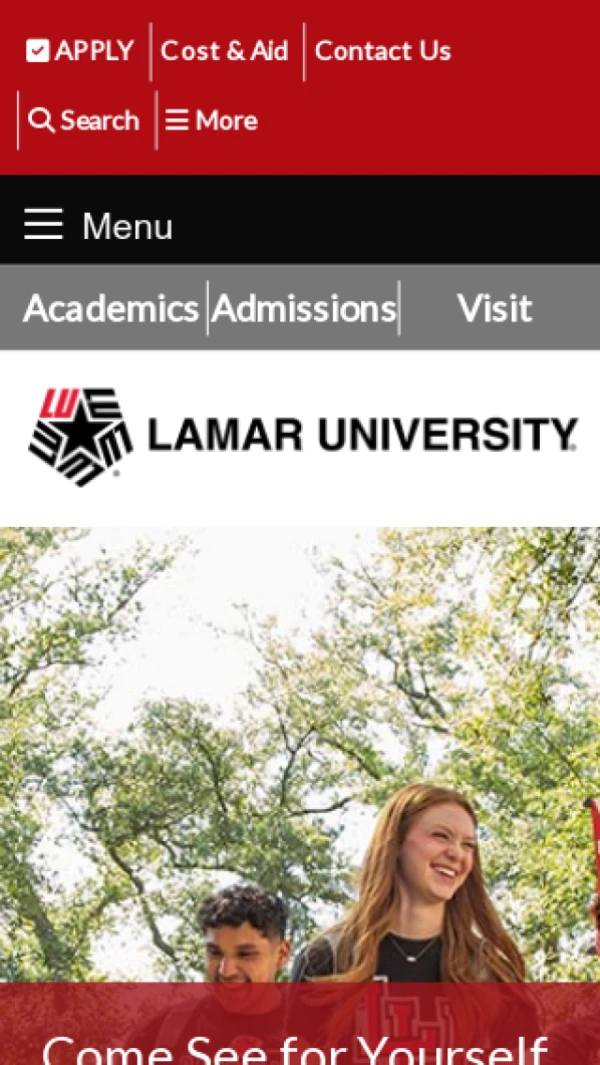Go to Contact Us
Image resolution: width=600 pixels, height=1065 pixels.
point(383,51)
